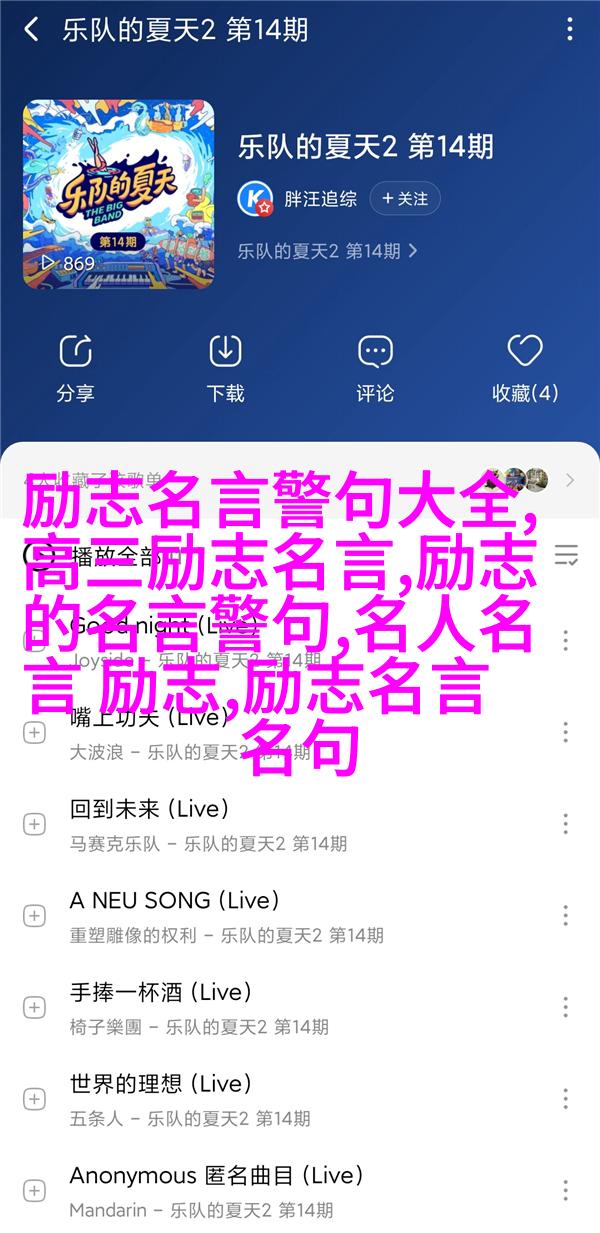Add 手捧一杯酒 with its plus icon
Screen dimensions: 600x1233
click(x=35, y=1007)
